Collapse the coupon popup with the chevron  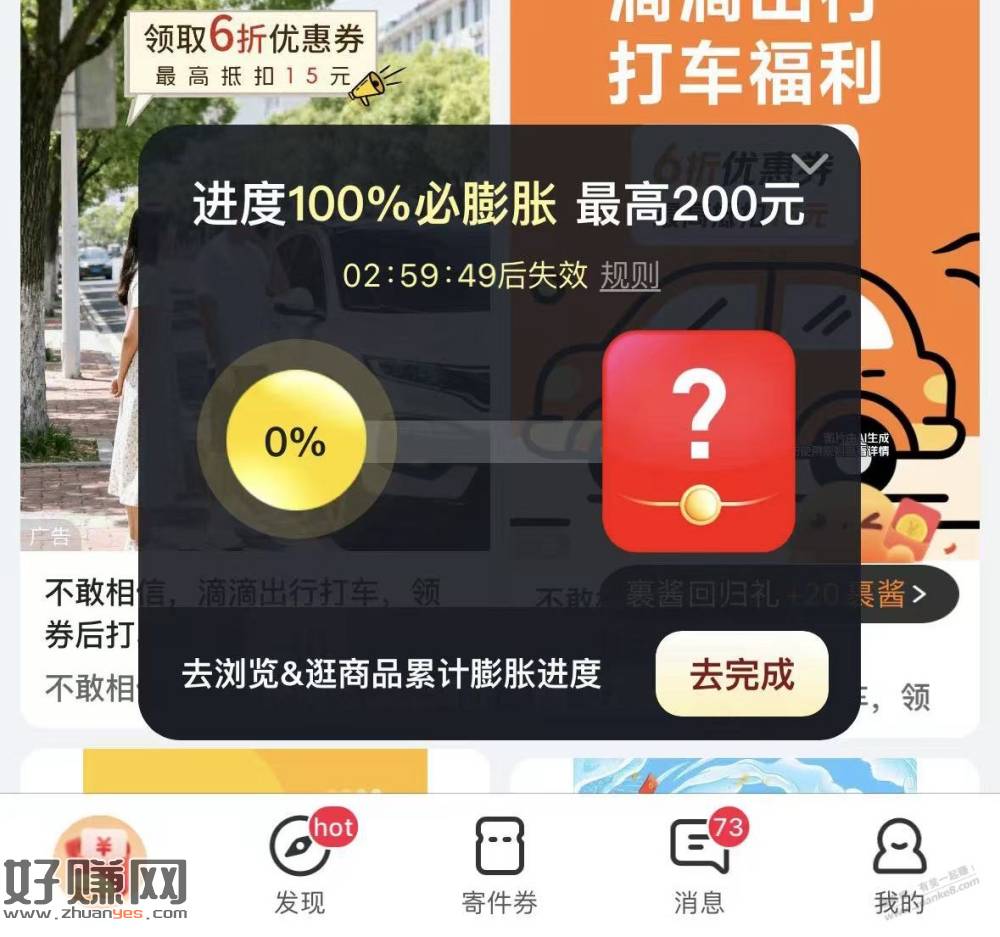click(x=809, y=163)
